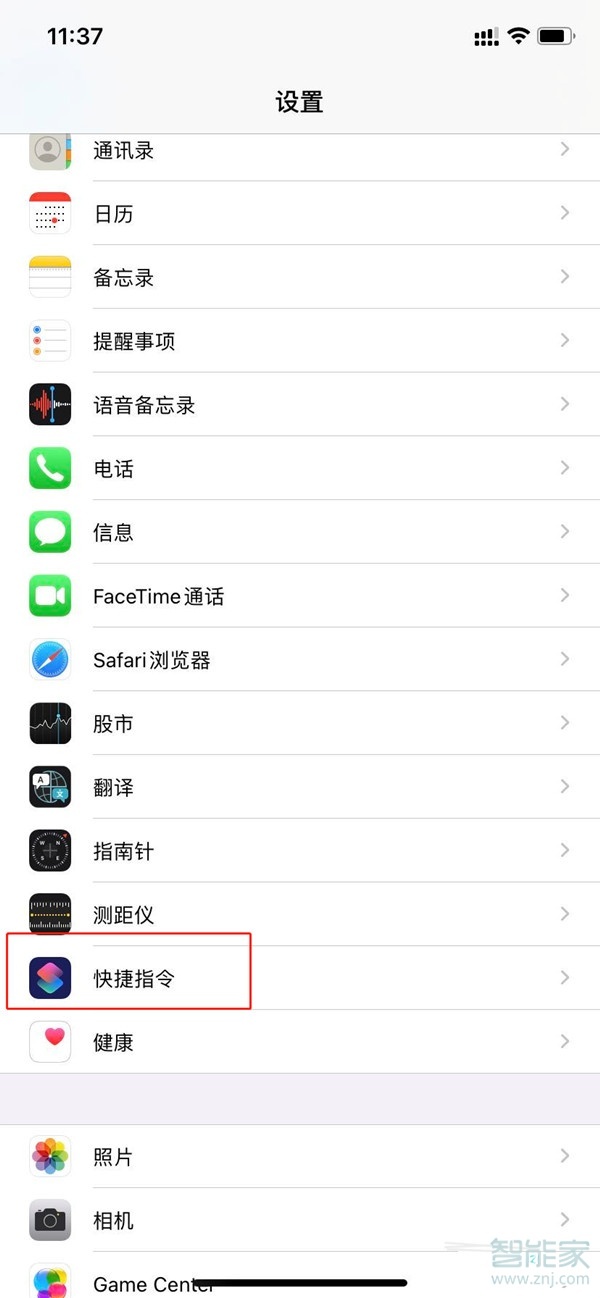Go to FaceTime通话 settings

point(300,596)
